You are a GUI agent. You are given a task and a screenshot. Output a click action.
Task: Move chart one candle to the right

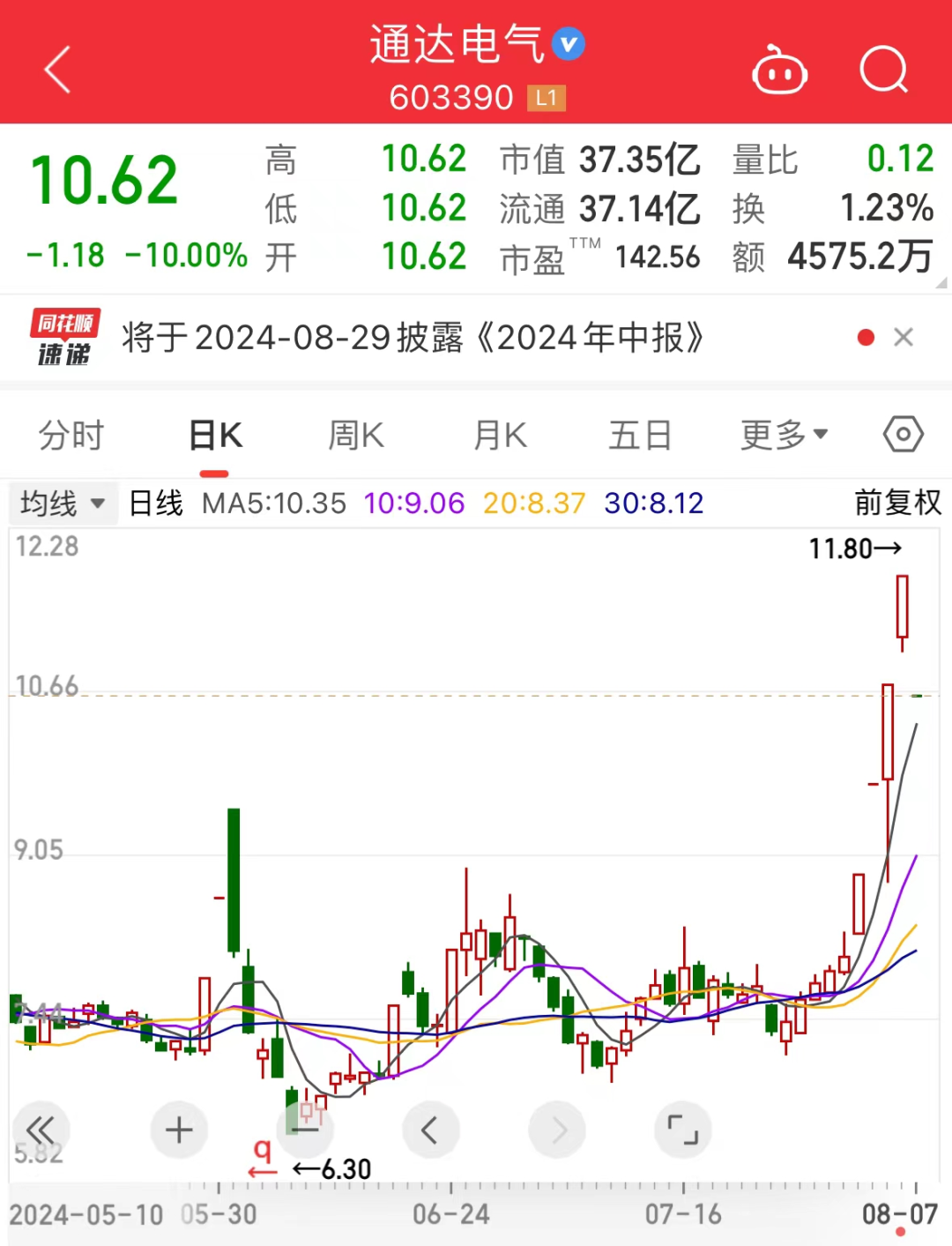(557, 1130)
